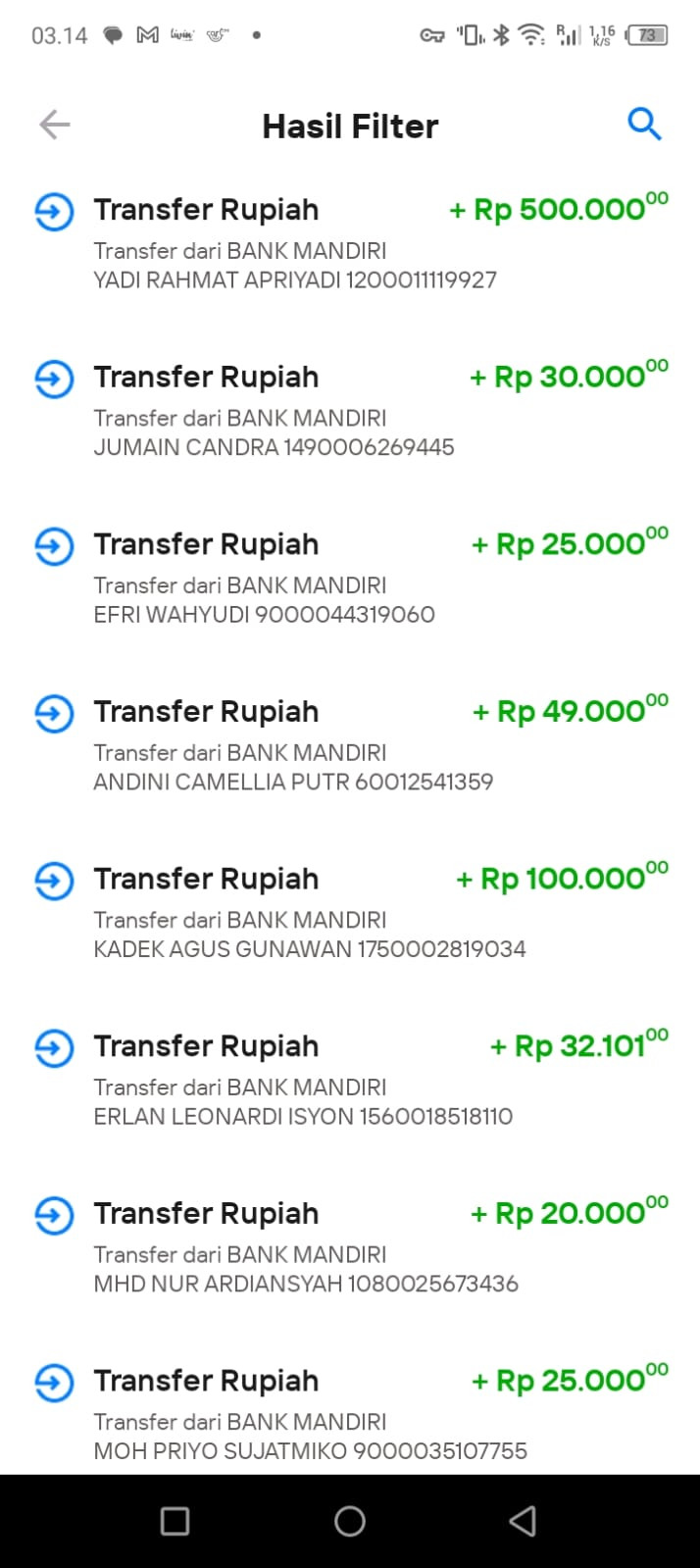
Task: Open recent apps from navigation bar
Action: (175, 1521)
